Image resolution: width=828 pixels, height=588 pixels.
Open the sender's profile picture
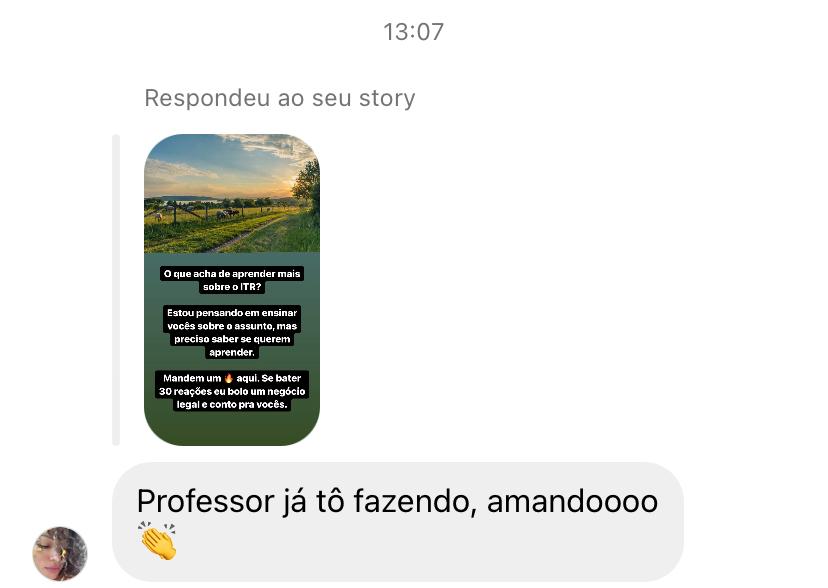pyautogui.click(x=60, y=553)
